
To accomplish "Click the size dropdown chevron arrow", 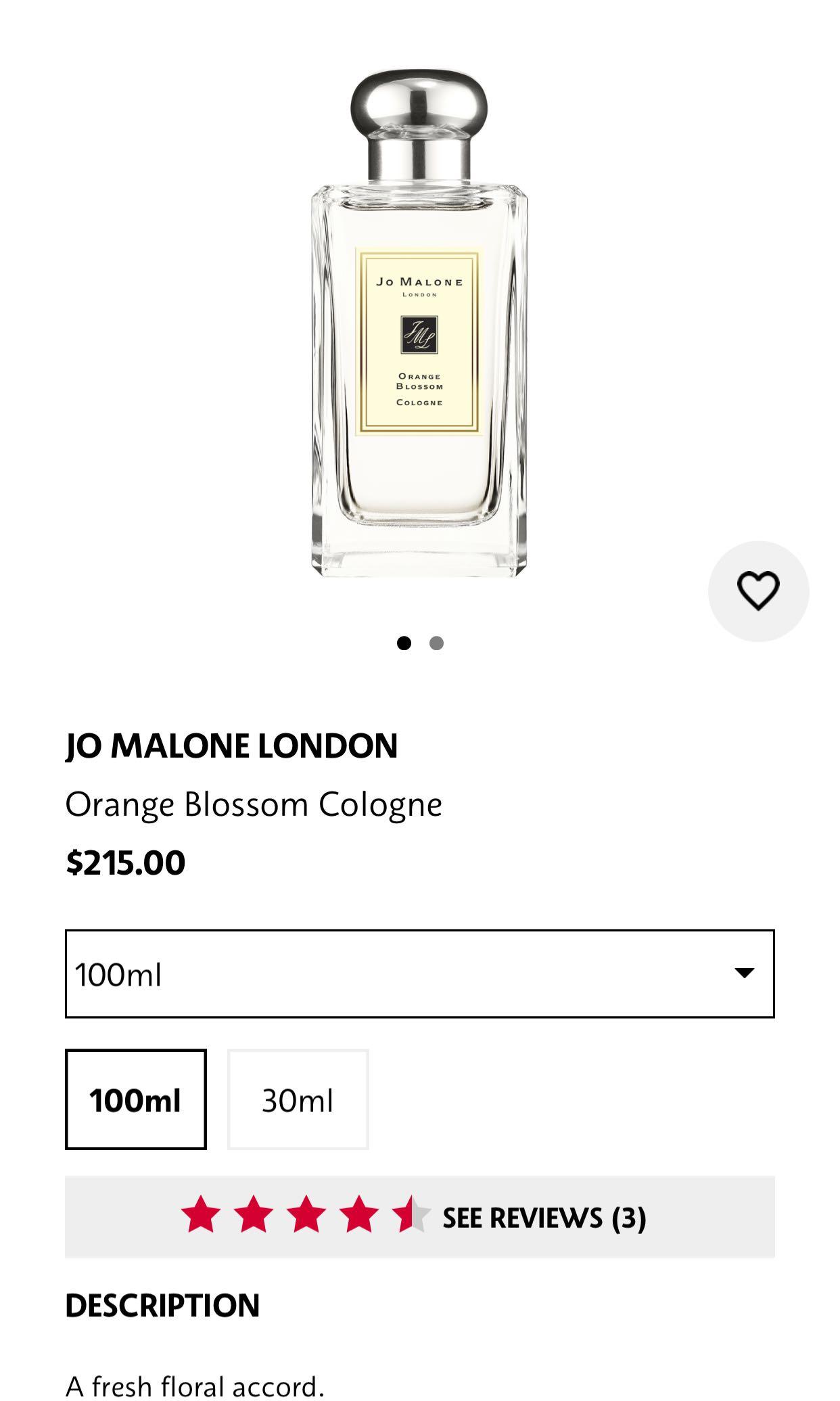I will pyautogui.click(x=744, y=972).
